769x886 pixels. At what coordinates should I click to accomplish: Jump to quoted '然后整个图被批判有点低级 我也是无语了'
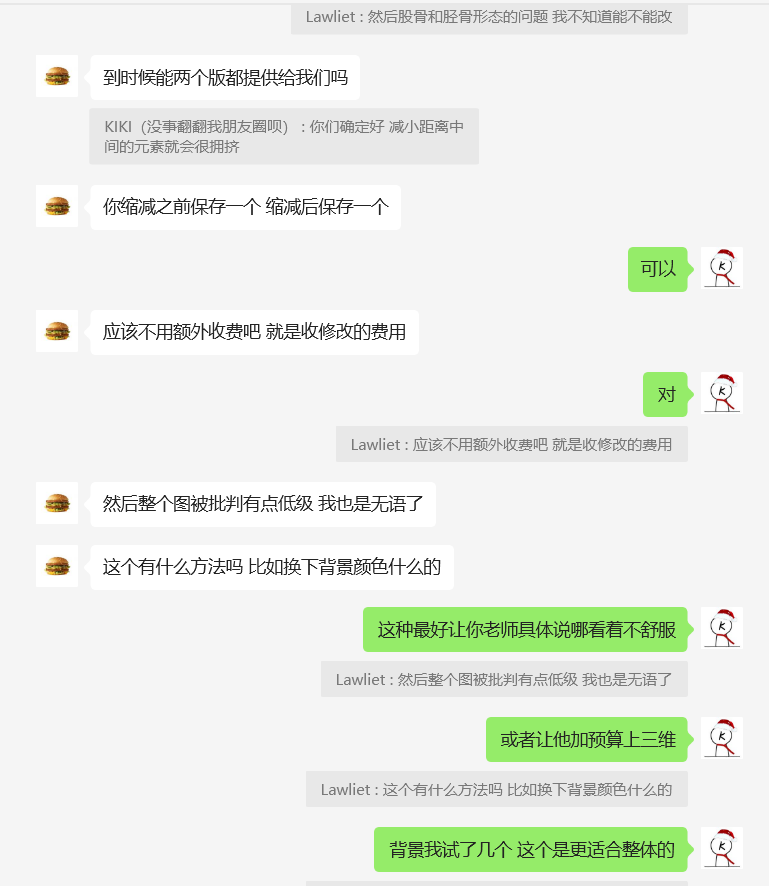coord(504,679)
